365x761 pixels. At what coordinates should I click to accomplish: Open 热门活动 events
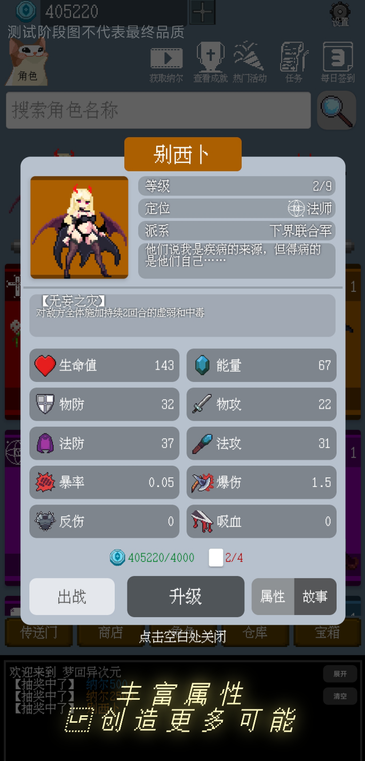coord(250,64)
